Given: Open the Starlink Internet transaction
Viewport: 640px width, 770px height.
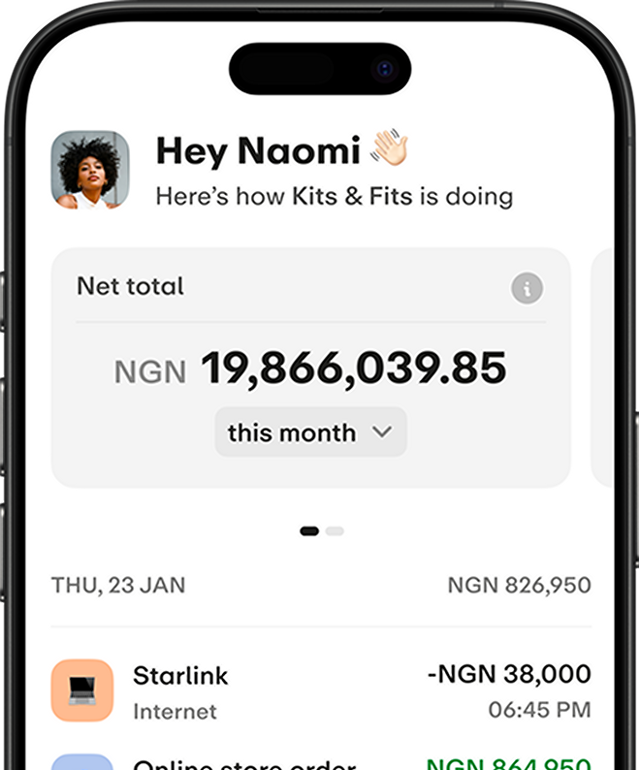Looking at the screenshot, I should [320, 691].
